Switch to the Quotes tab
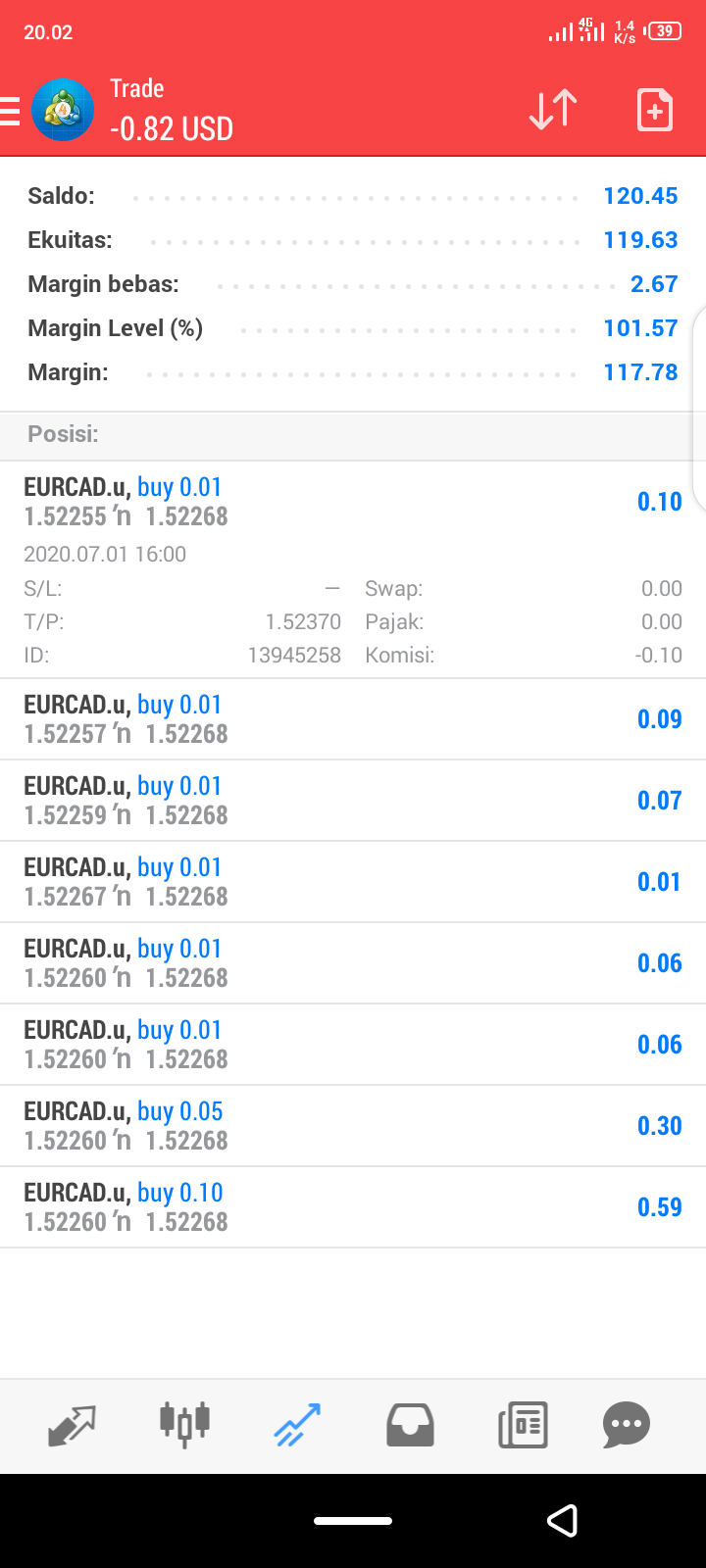This screenshot has width=706, height=1568. click(x=73, y=1425)
